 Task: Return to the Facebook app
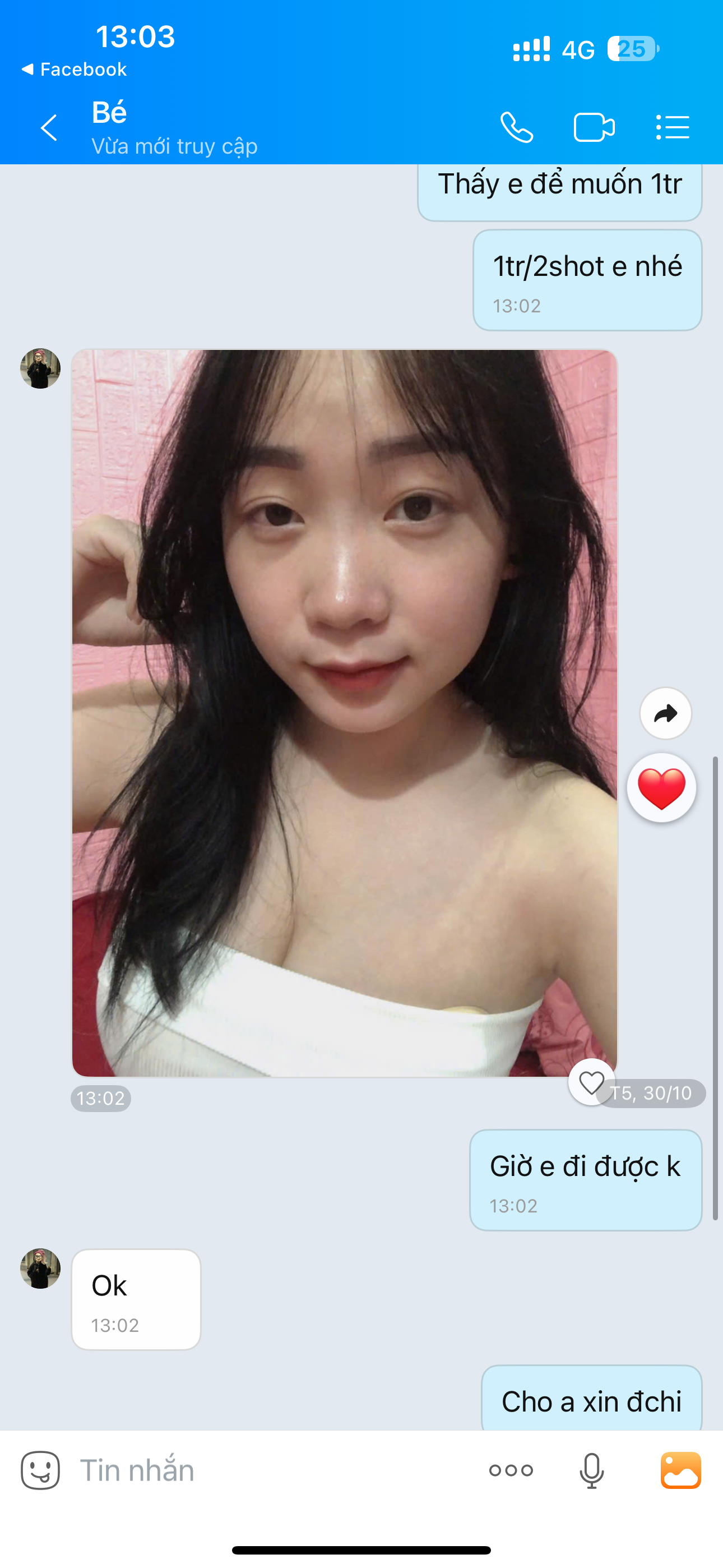tap(74, 70)
